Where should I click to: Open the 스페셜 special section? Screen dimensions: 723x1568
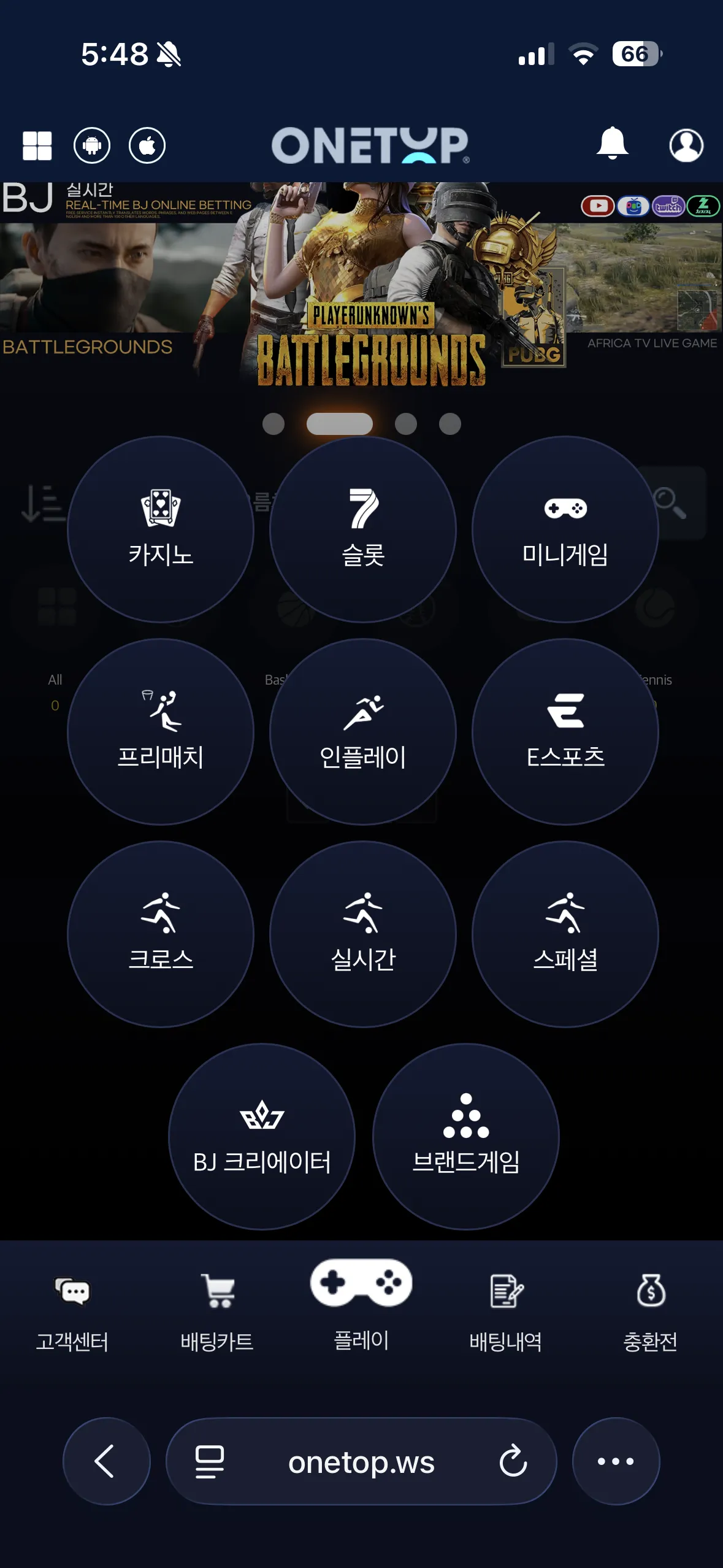(x=565, y=934)
